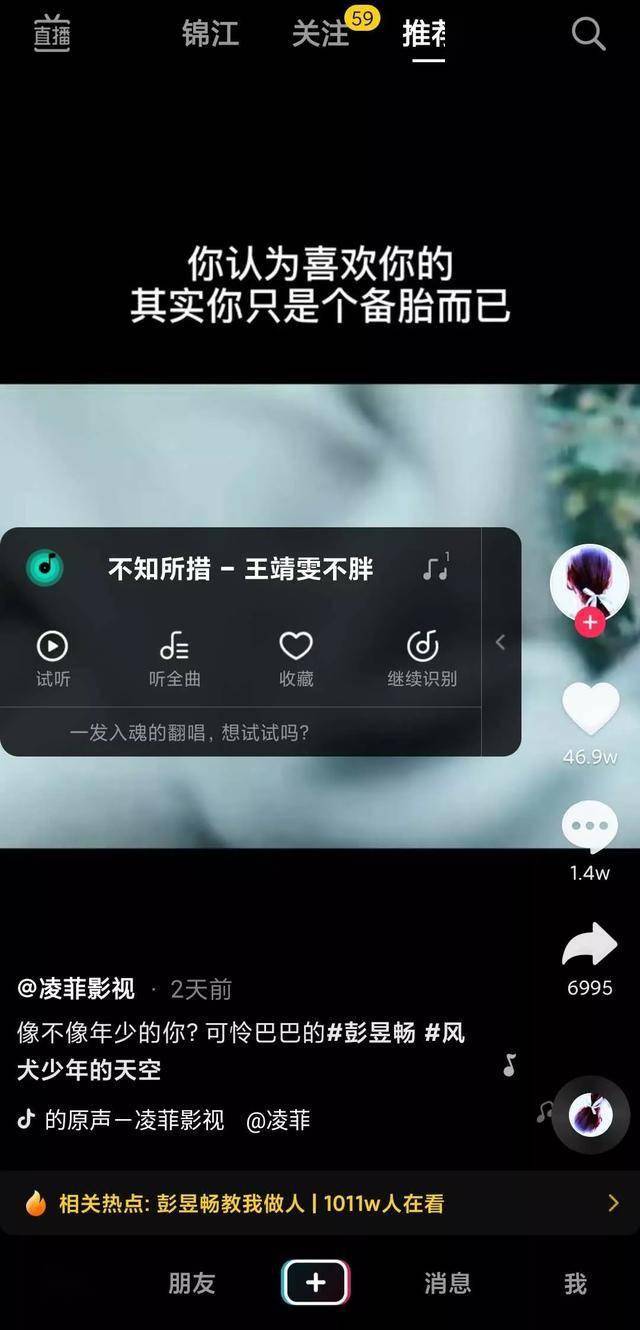640x1330 pixels.
Task: Tap 继续识别 to keep identifying music
Action: pos(422,658)
